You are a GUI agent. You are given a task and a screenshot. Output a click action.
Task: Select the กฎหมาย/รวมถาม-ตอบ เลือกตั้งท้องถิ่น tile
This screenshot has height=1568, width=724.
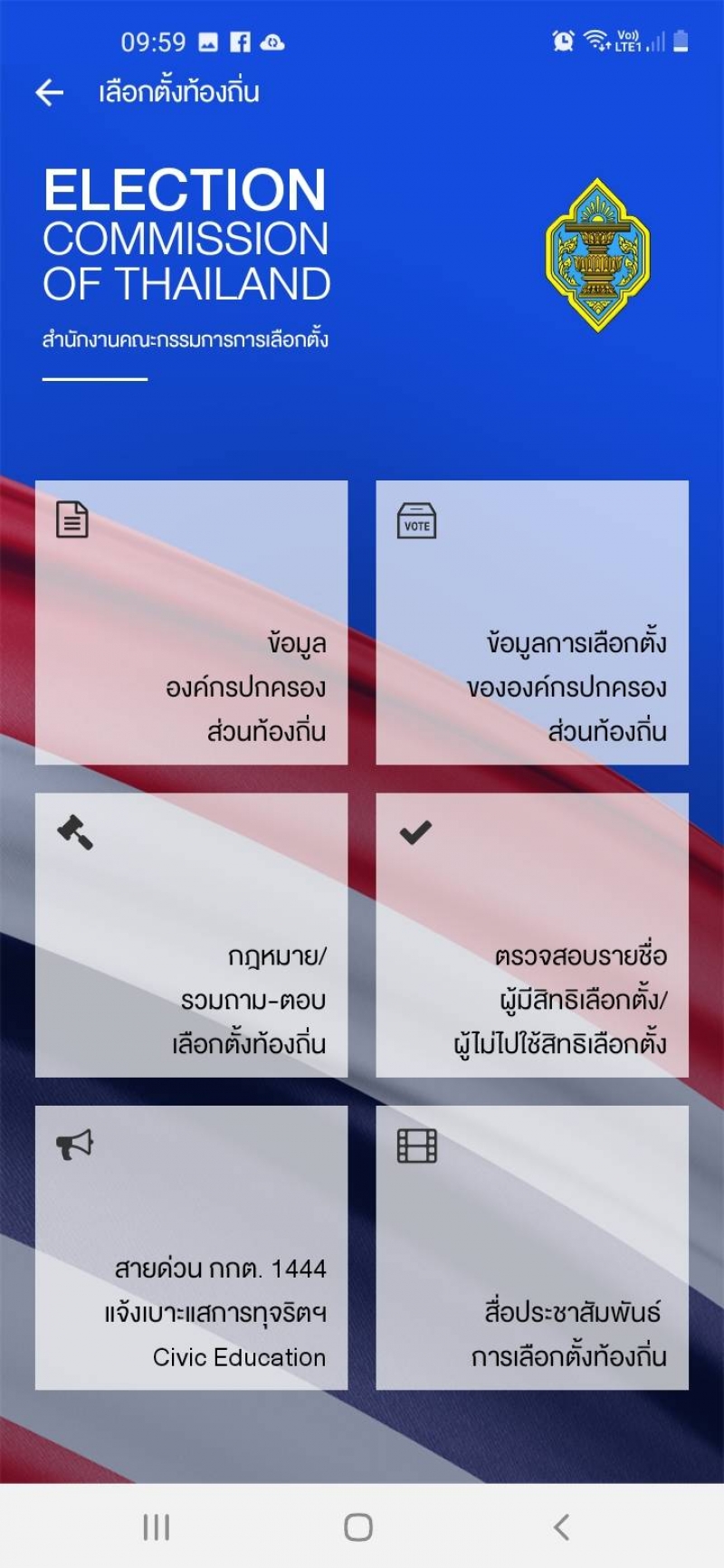click(x=191, y=935)
